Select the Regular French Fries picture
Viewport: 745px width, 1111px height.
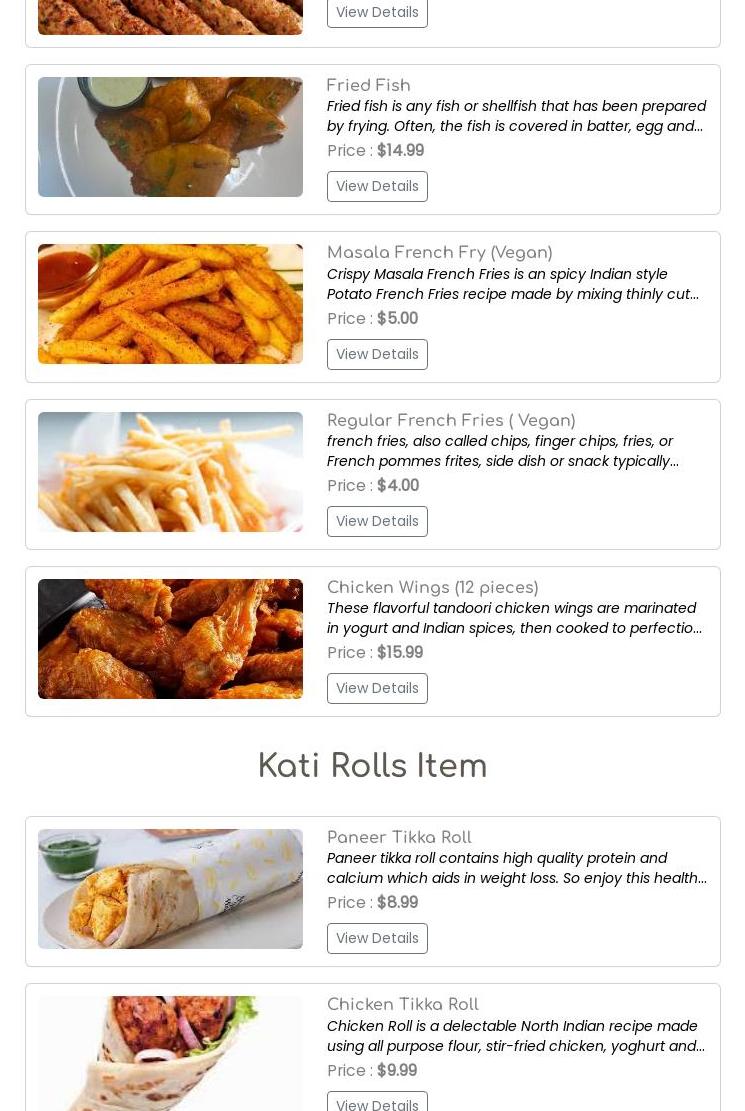[x=170, y=472]
